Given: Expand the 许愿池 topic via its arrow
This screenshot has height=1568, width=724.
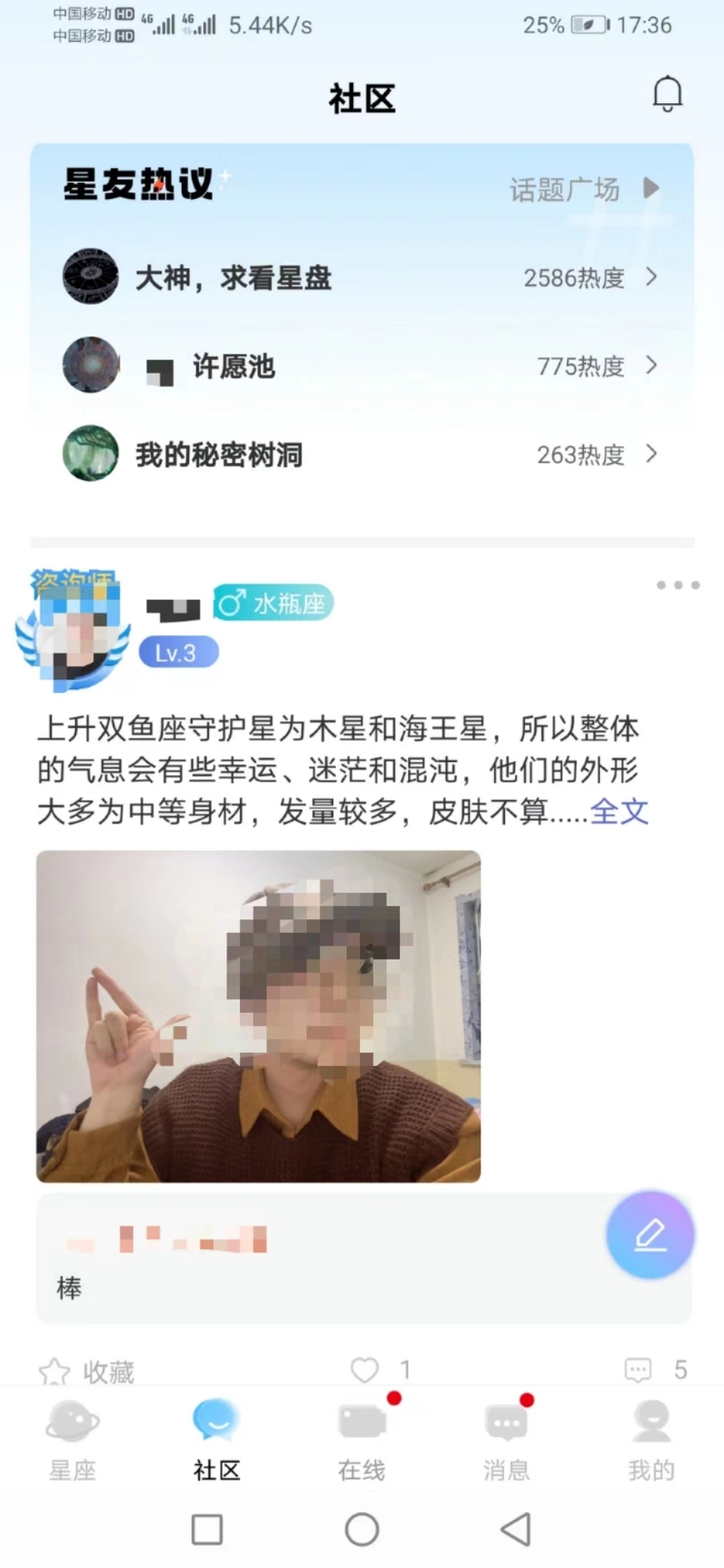Looking at the screenshot, I should click(651, 366).
